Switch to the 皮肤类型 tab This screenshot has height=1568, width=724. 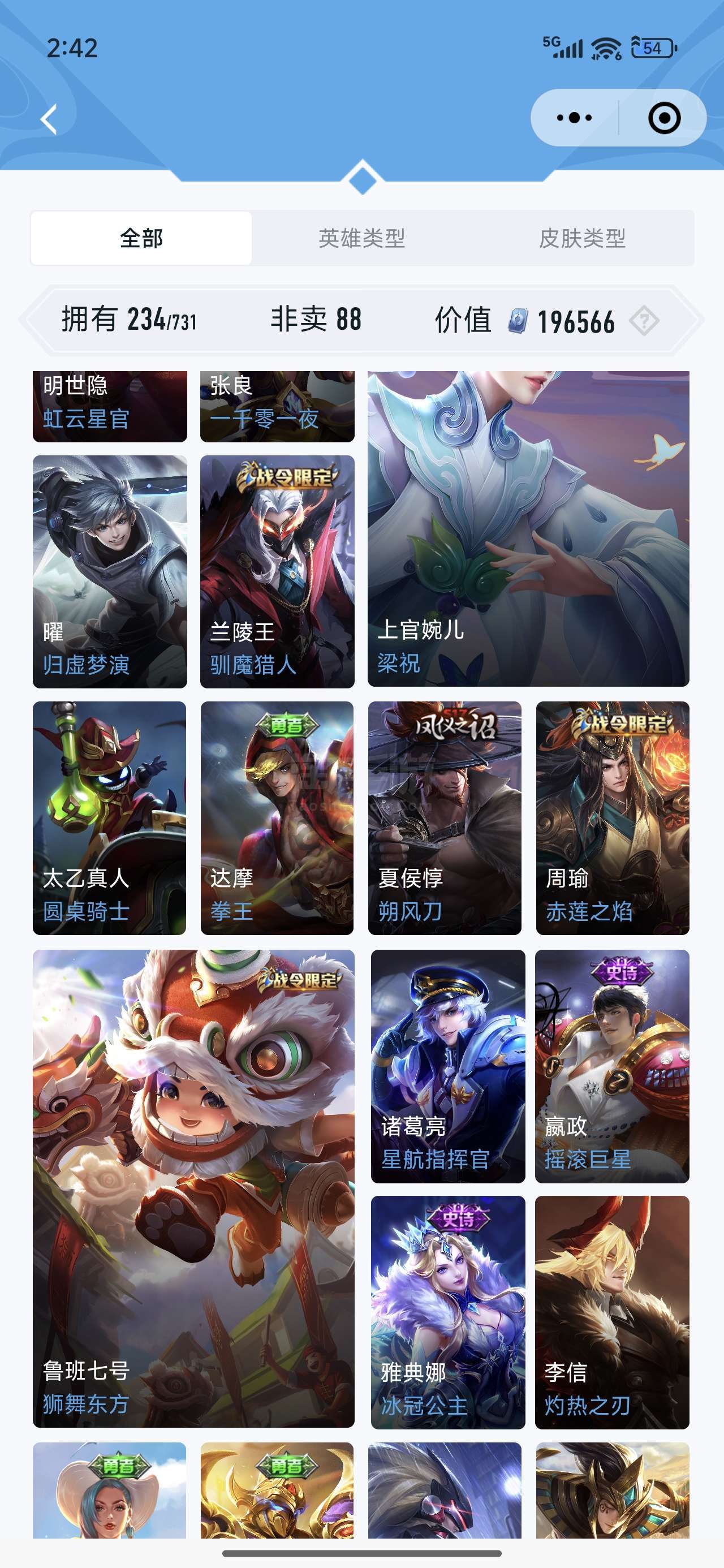pos(583,238)
